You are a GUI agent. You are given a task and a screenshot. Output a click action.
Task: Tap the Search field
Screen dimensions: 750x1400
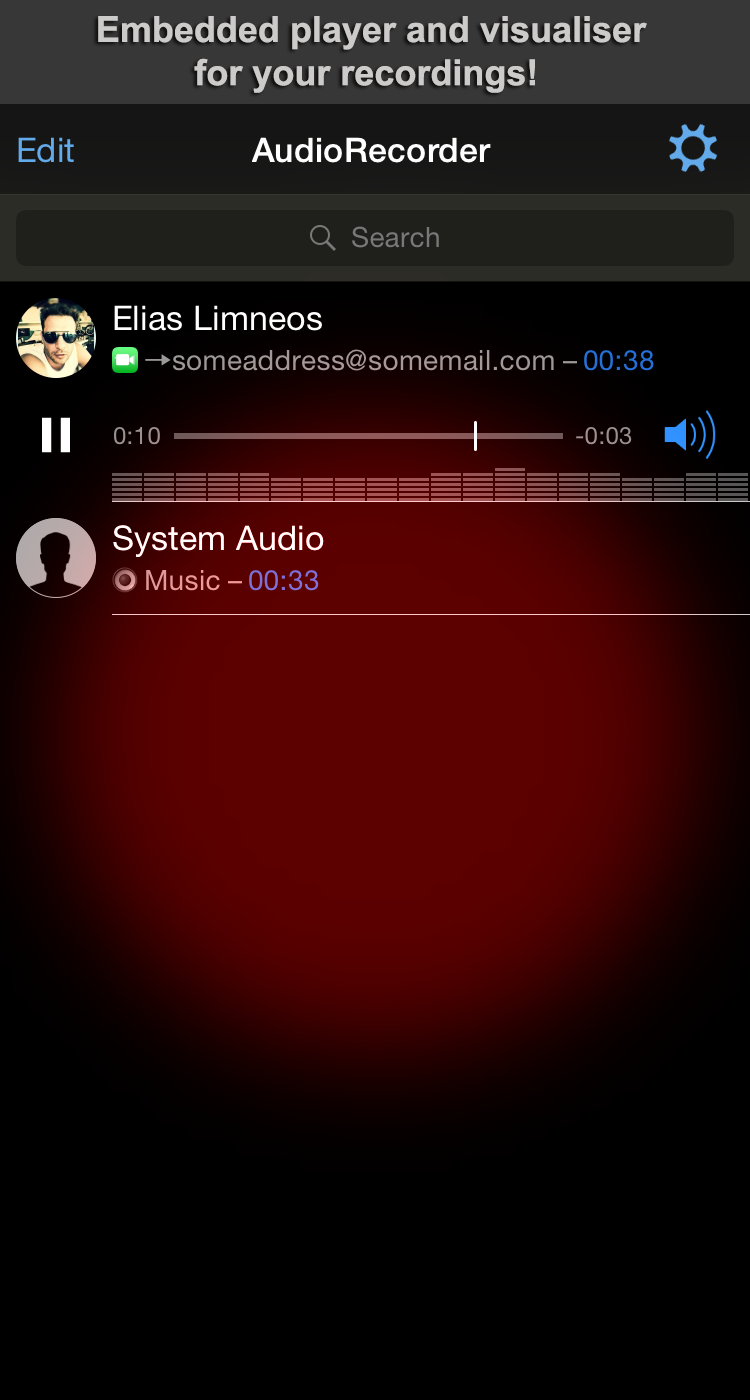point(375,238)
